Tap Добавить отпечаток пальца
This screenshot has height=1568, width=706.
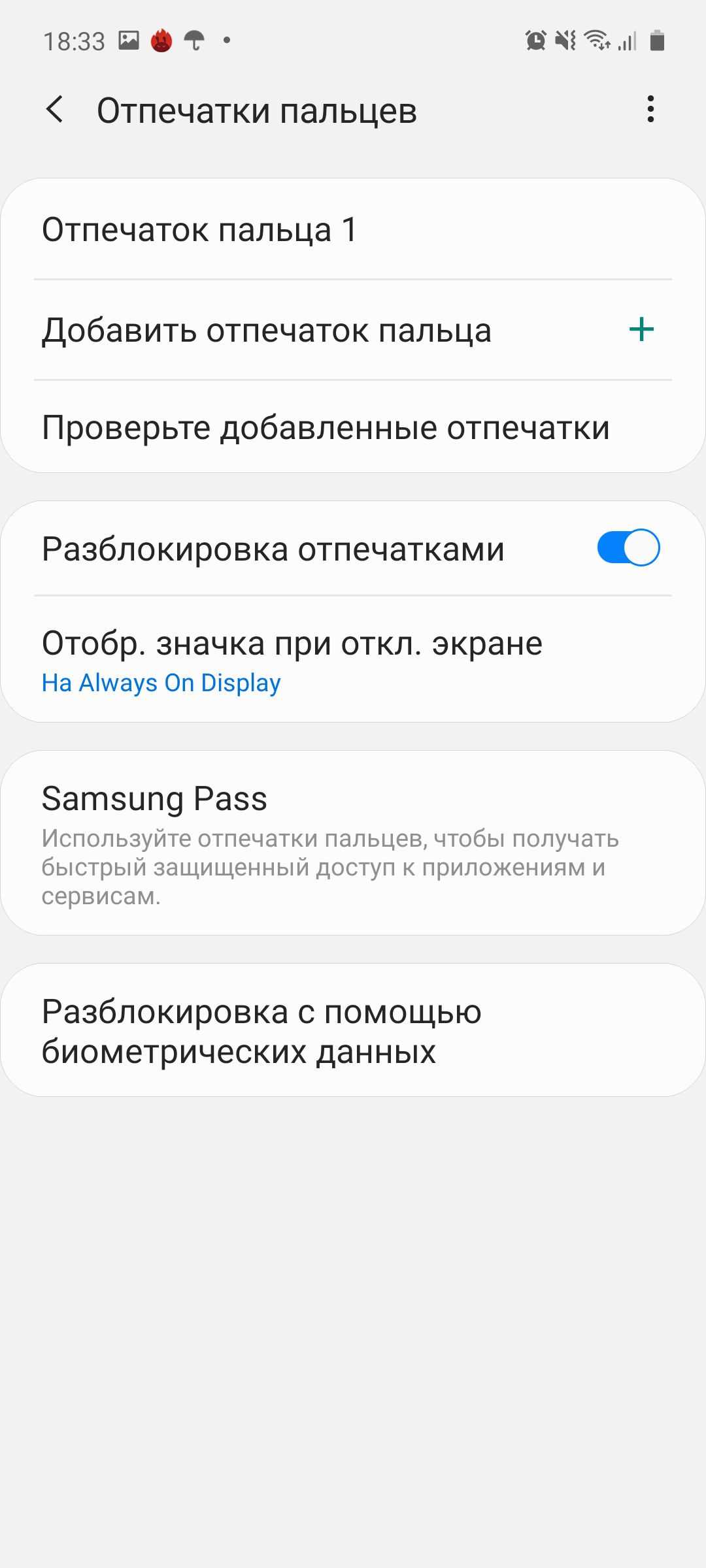353,330
